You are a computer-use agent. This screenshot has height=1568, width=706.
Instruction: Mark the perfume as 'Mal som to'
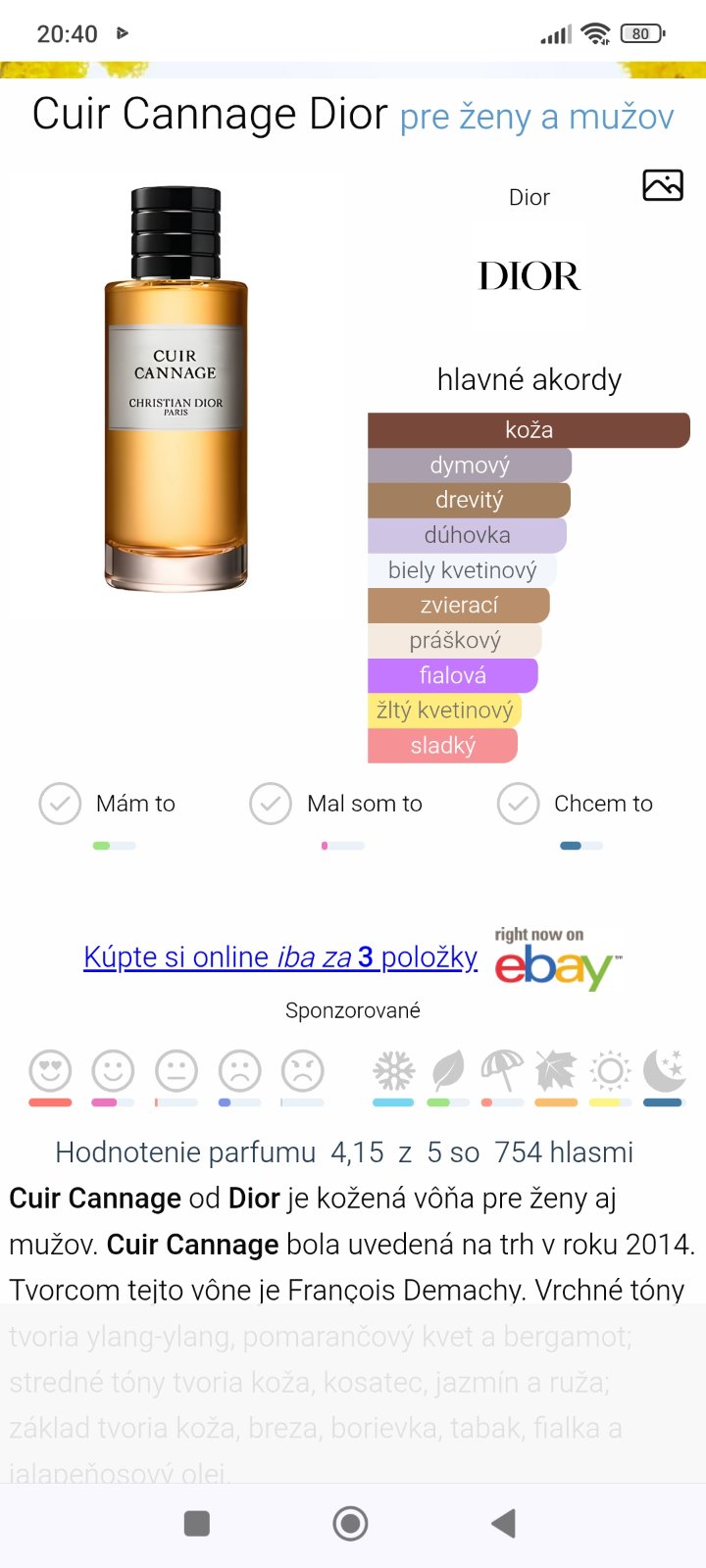pyautogui.click(x=271, y=804)
